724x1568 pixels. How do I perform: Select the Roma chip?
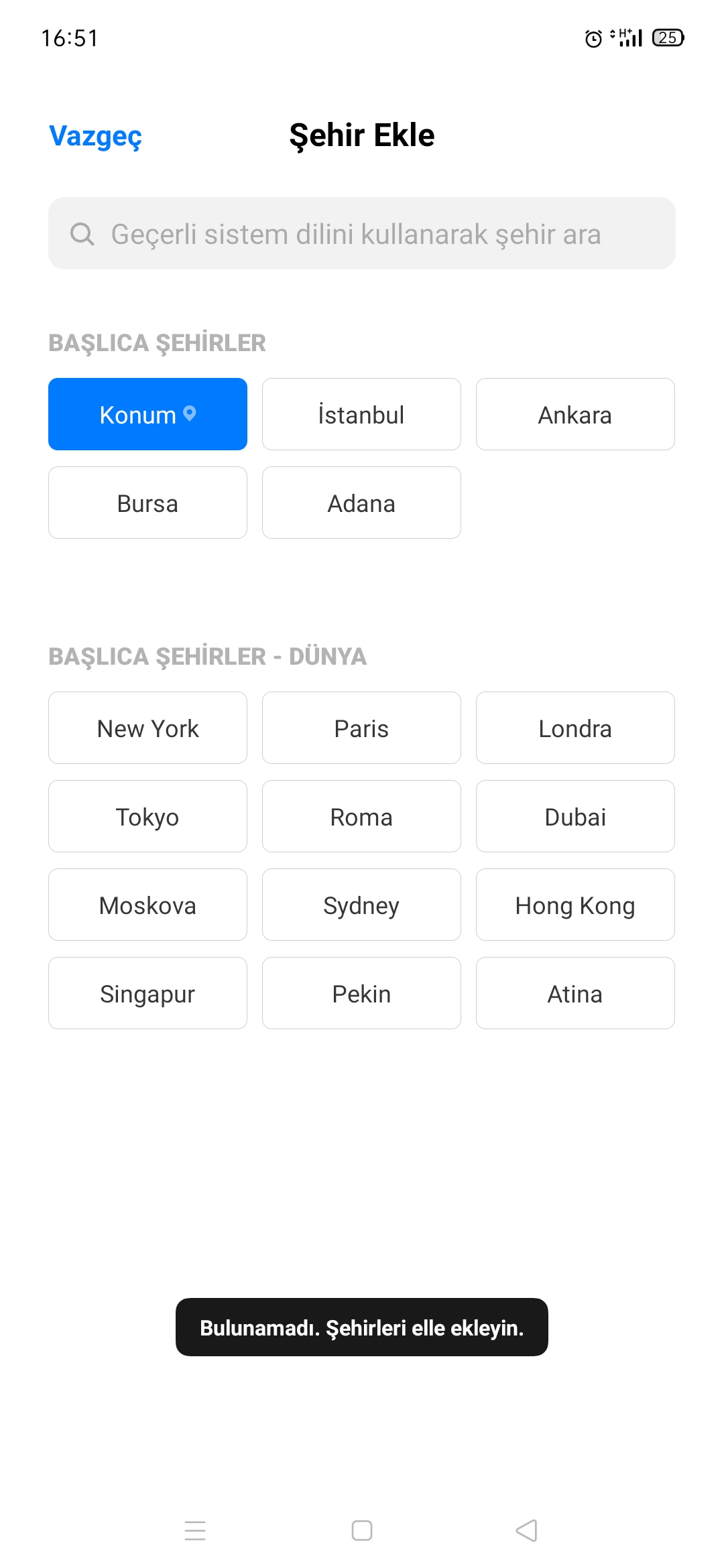click(361, 816)
